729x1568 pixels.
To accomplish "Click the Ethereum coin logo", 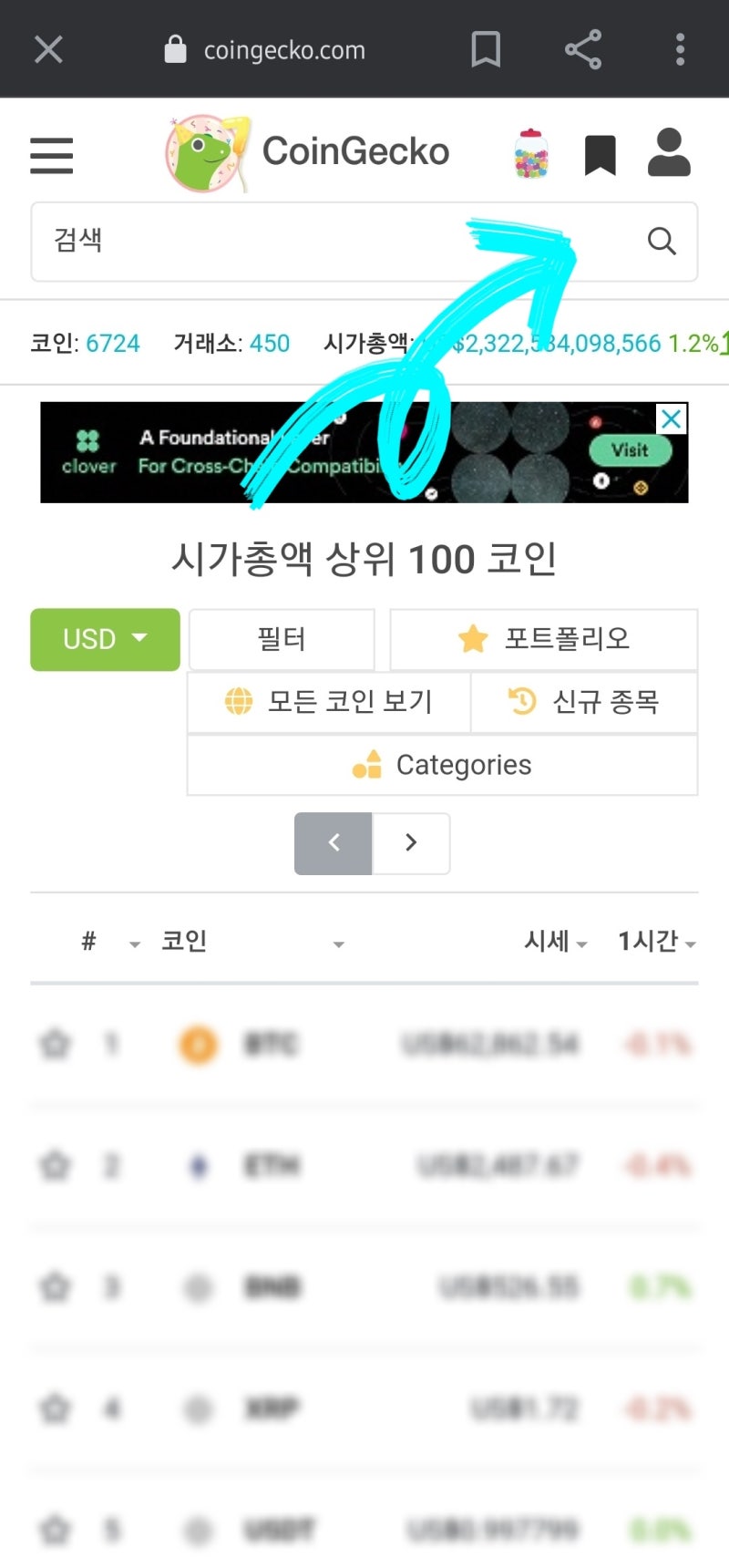I will click(x=199, y=1166).
